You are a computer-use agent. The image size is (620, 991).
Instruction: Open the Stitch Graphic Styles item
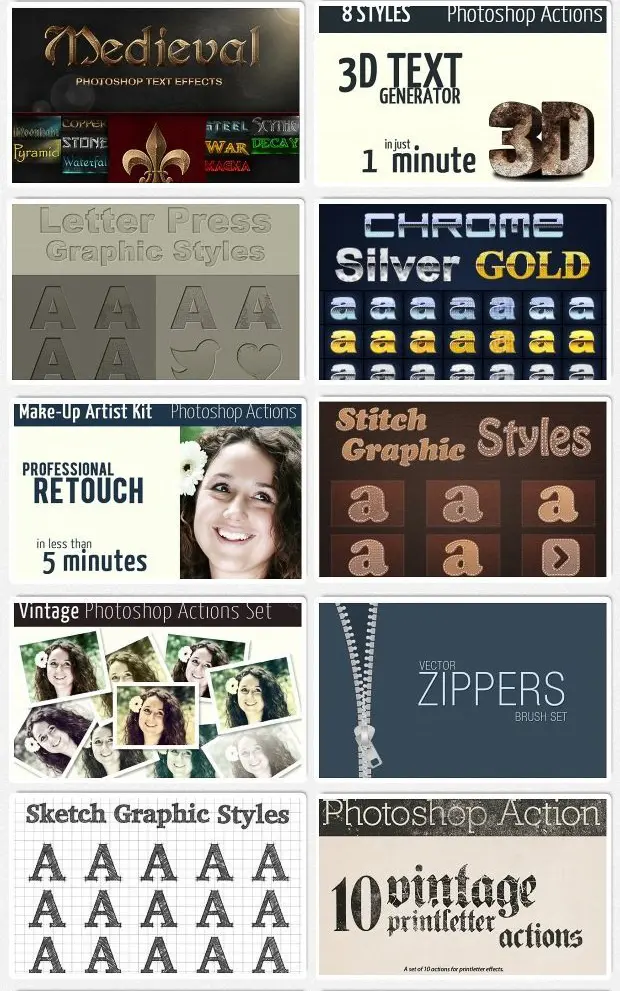[462, 490]
